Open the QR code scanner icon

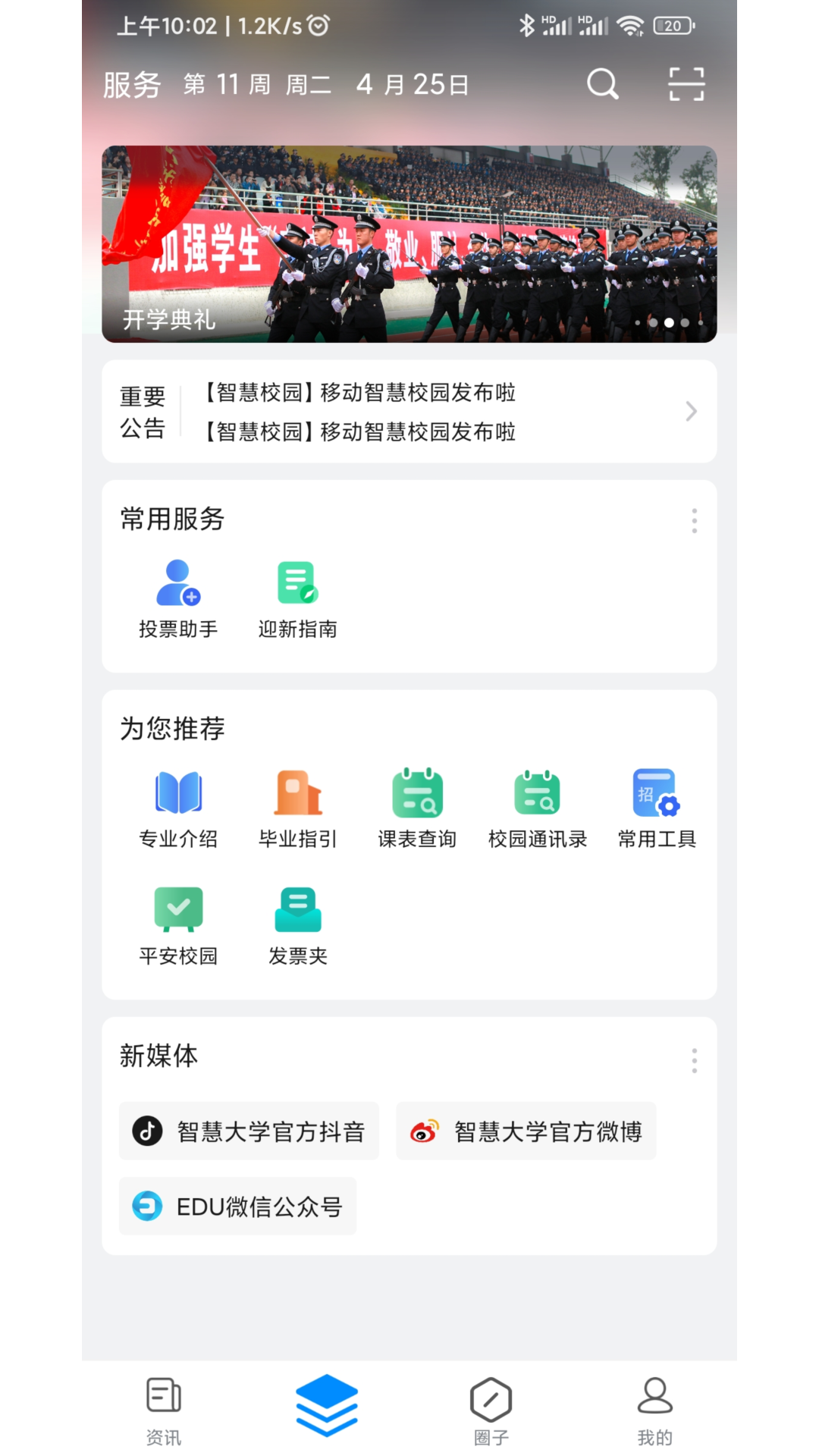pyautogui.click(x=685, y=84)
